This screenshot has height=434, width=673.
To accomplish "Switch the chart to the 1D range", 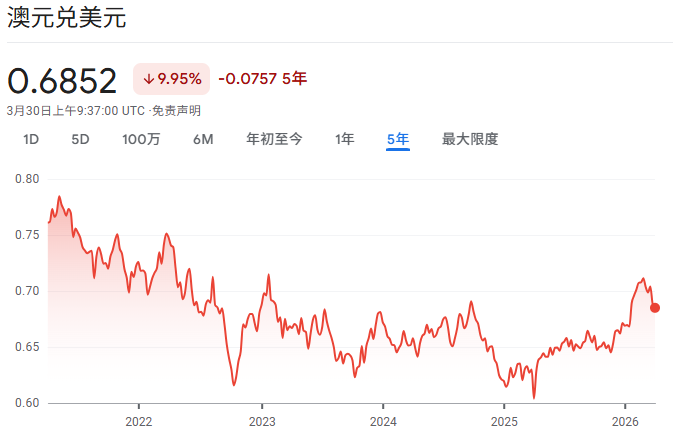I will click(x=31, y=140).
